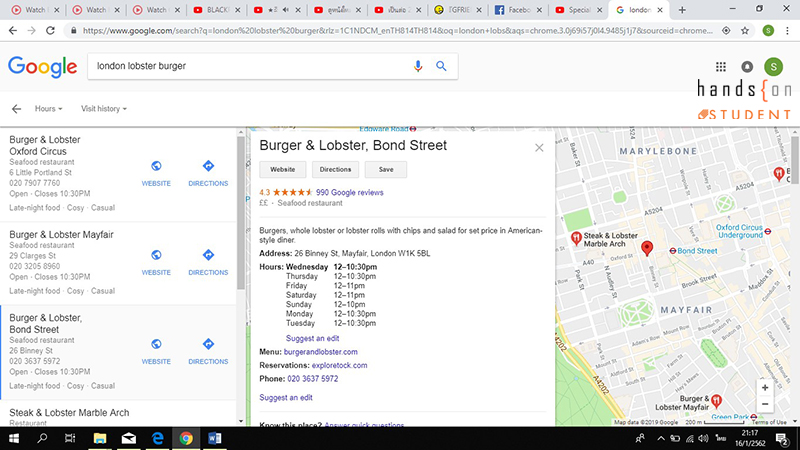Screen dimensions: 800x450
Task: Open the Google apps grid
Action: (722, 67)
